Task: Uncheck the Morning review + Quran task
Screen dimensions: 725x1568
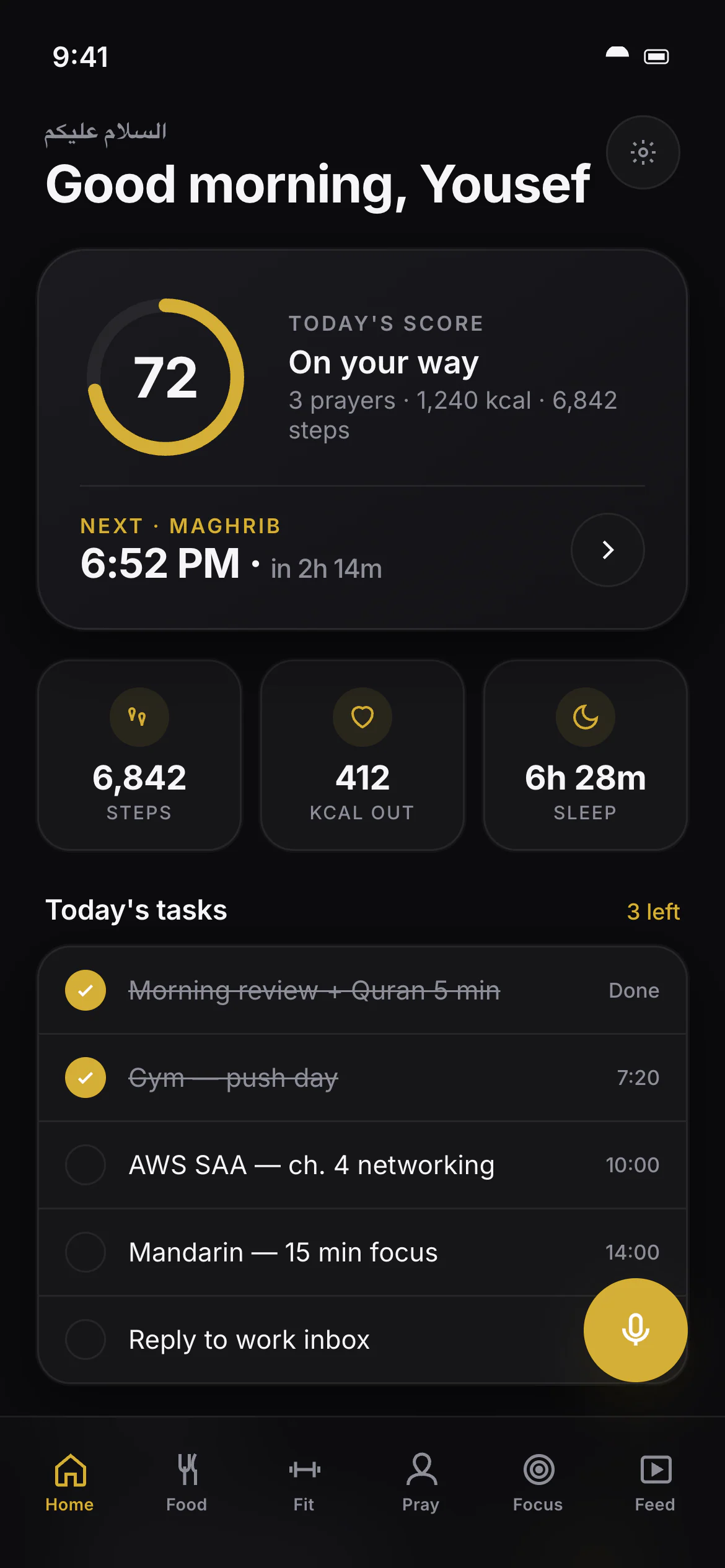Action: pos(86,990)
